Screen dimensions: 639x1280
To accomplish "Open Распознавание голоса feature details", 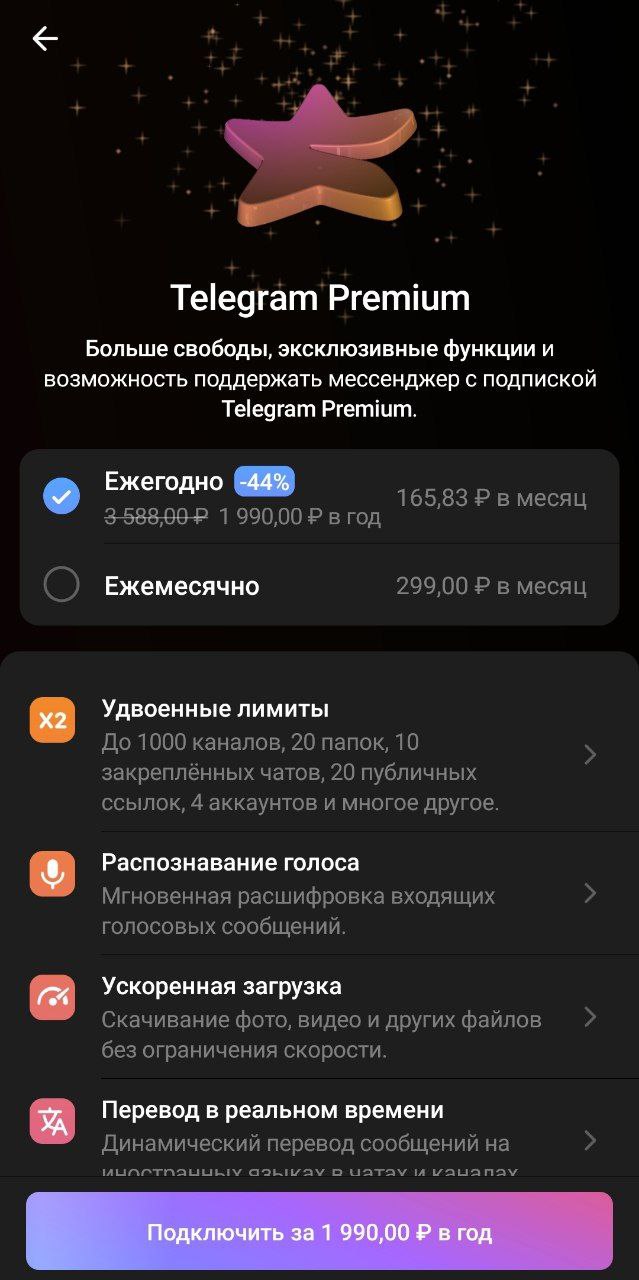I will pyautogui.click(x=319, y=893).
